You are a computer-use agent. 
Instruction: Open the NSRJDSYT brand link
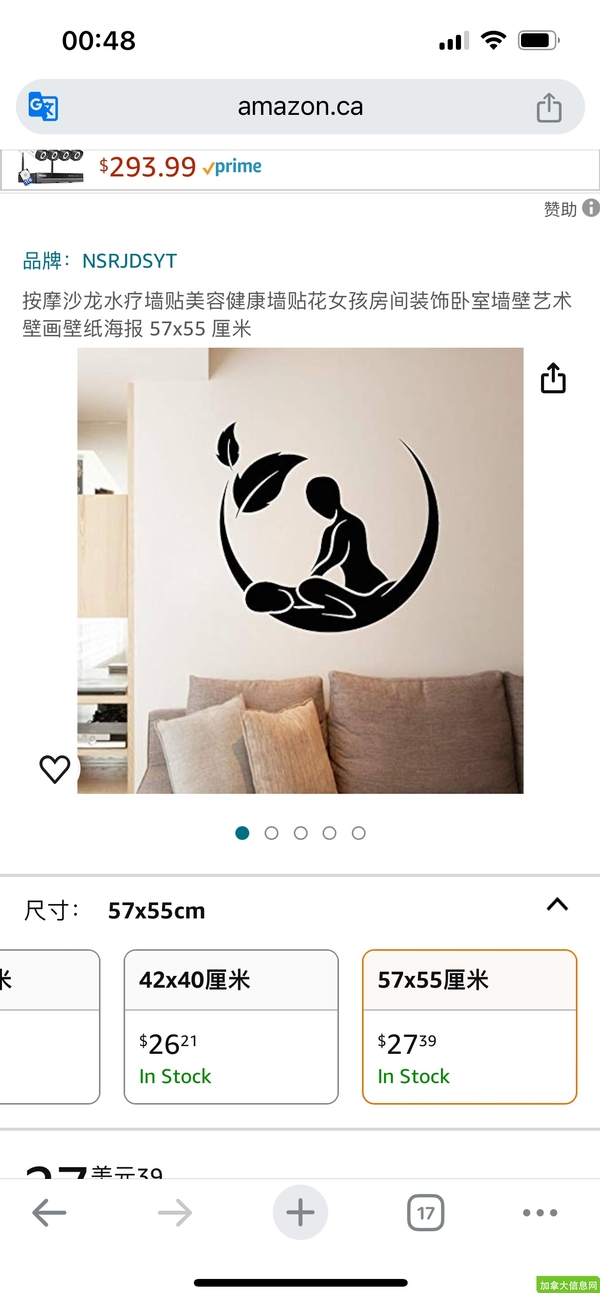click(129, 261)
